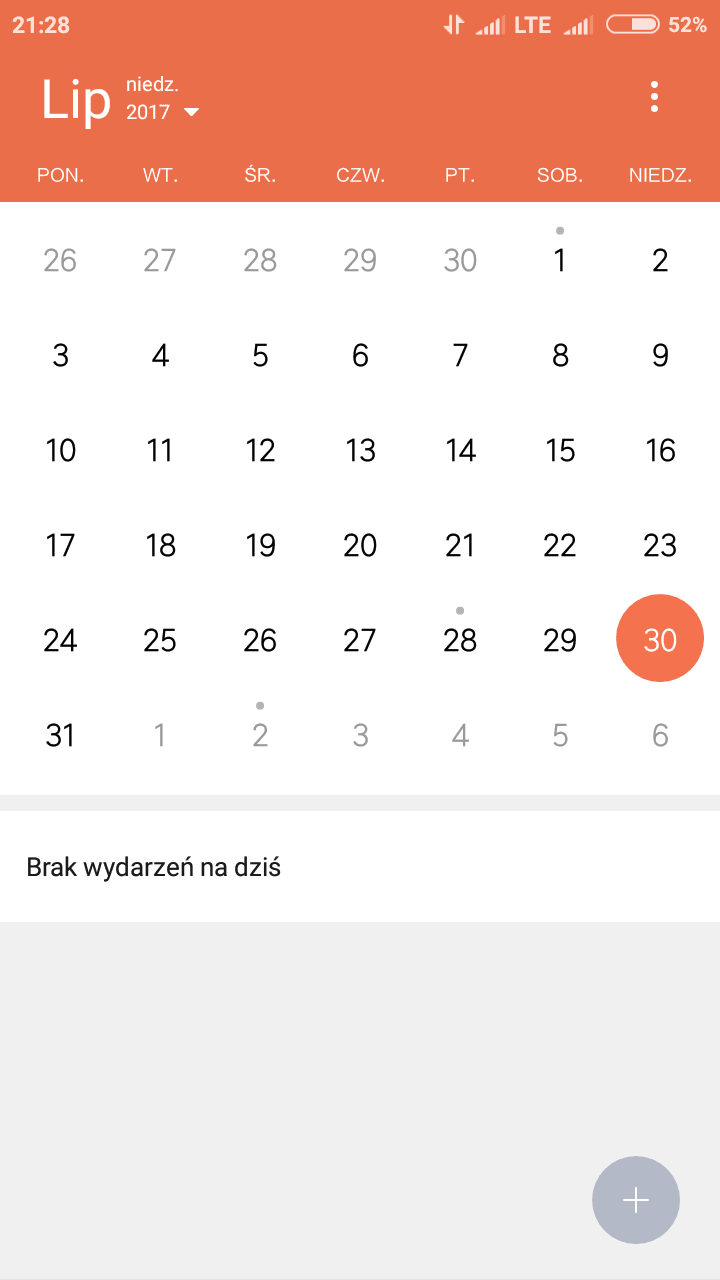Tap June 29 from previous month
720x1280 pixels.
click(360, 260)
